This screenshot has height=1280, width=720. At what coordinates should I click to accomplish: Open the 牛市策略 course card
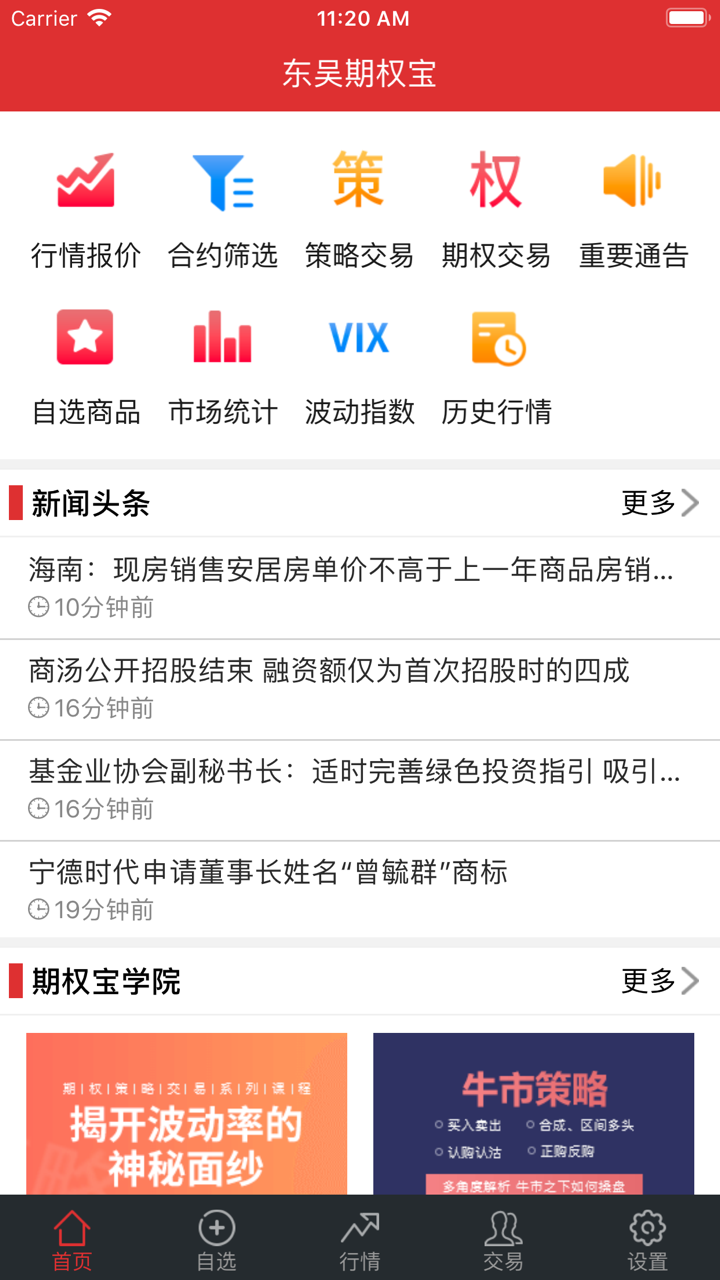click(x=533, y=1113)
